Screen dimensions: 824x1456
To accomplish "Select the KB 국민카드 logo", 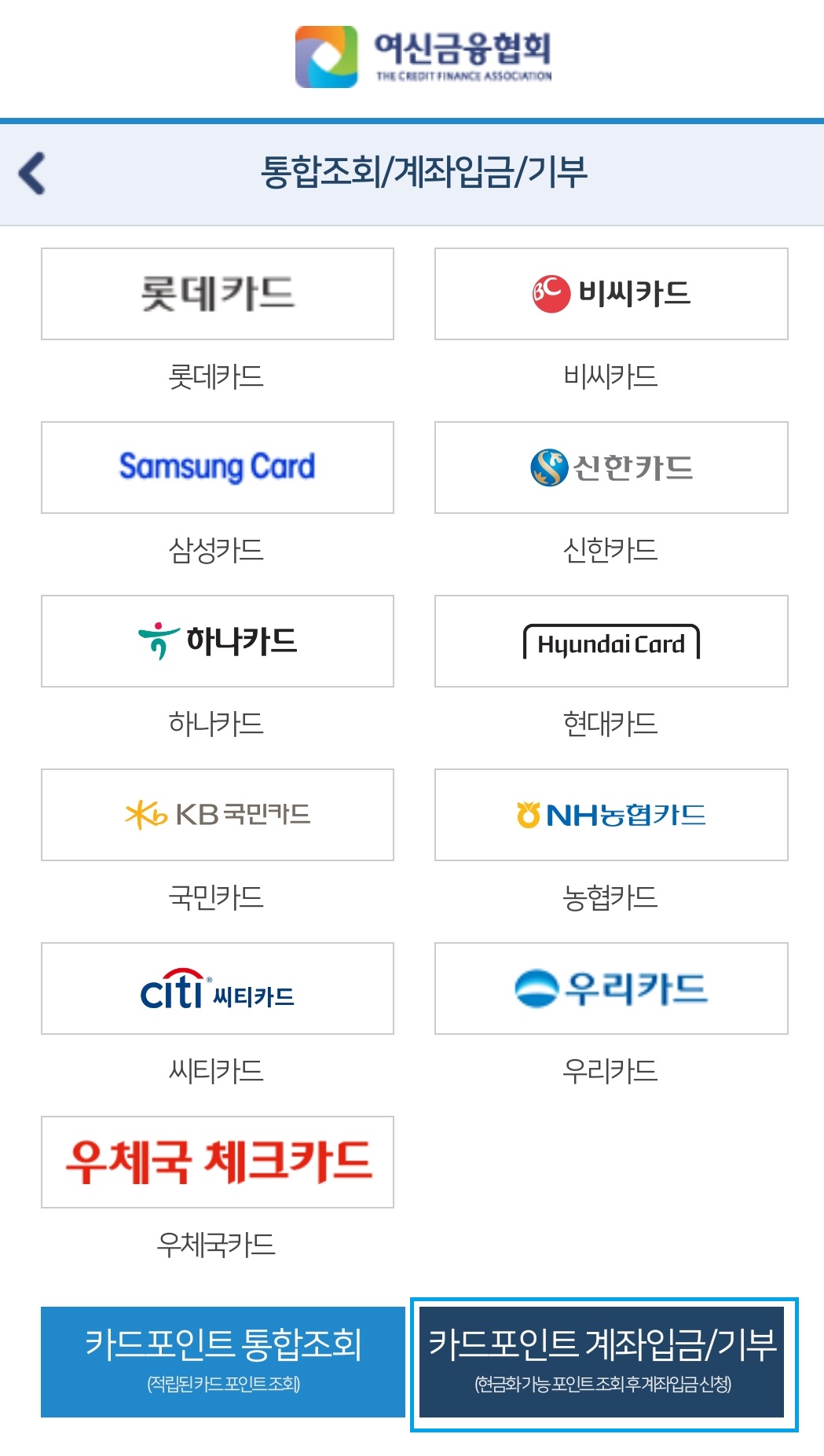I will (x=217, y=814).
